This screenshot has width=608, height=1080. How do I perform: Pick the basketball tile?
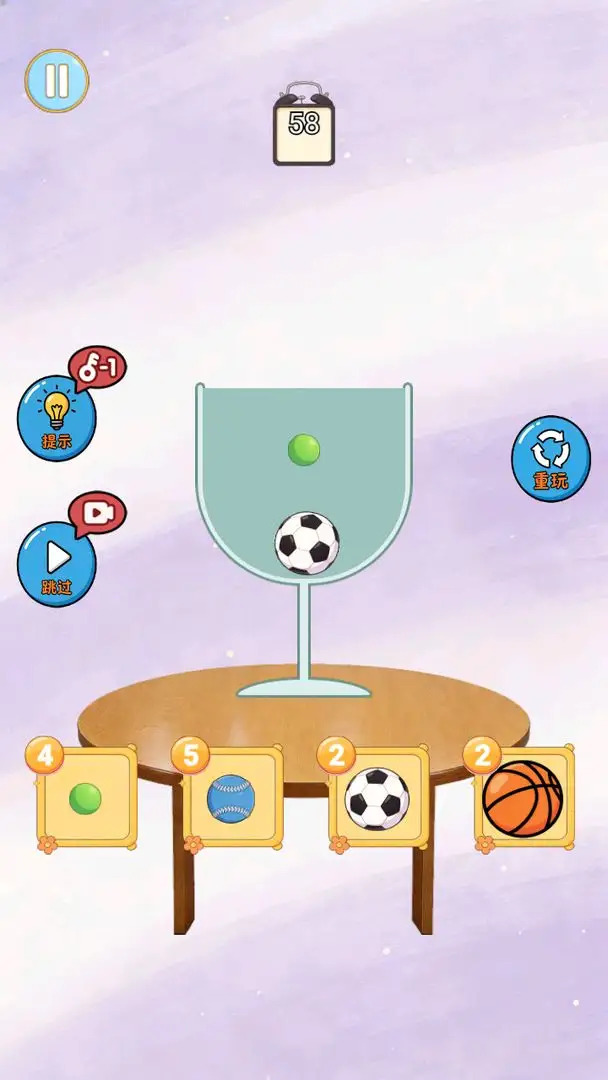tap(523, 798)
